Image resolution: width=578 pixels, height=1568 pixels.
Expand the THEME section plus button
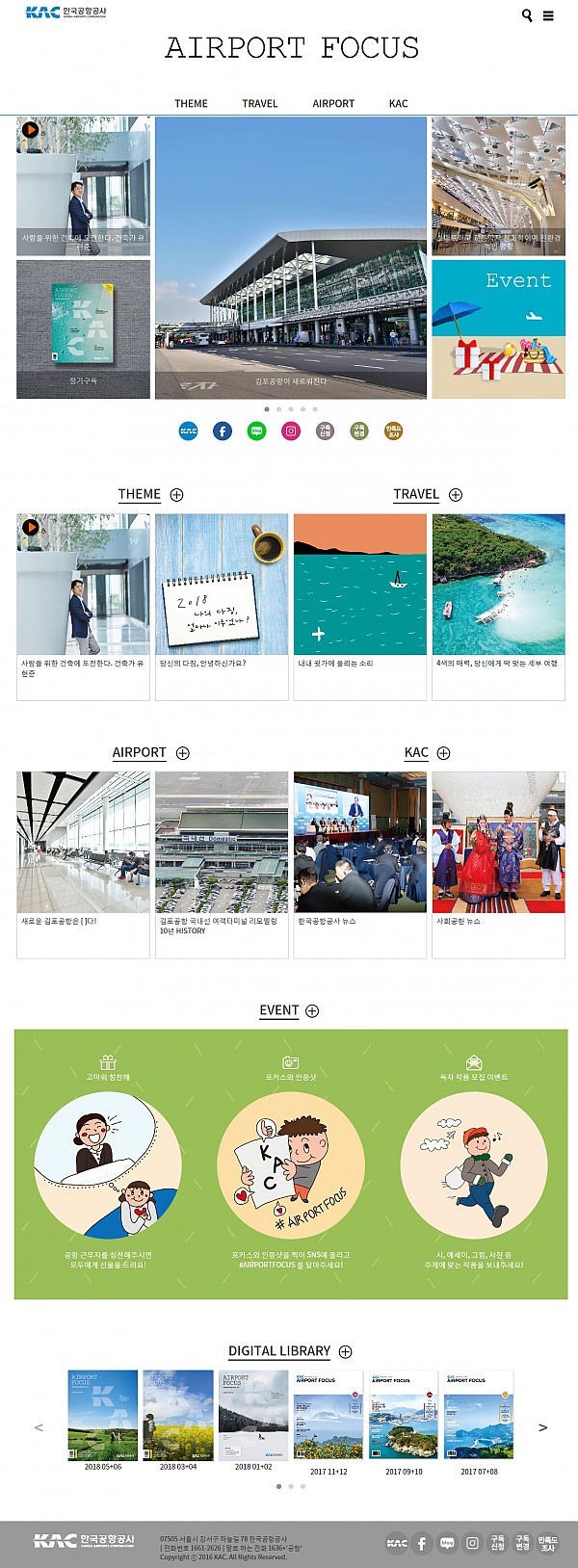(x=176, y=495)
